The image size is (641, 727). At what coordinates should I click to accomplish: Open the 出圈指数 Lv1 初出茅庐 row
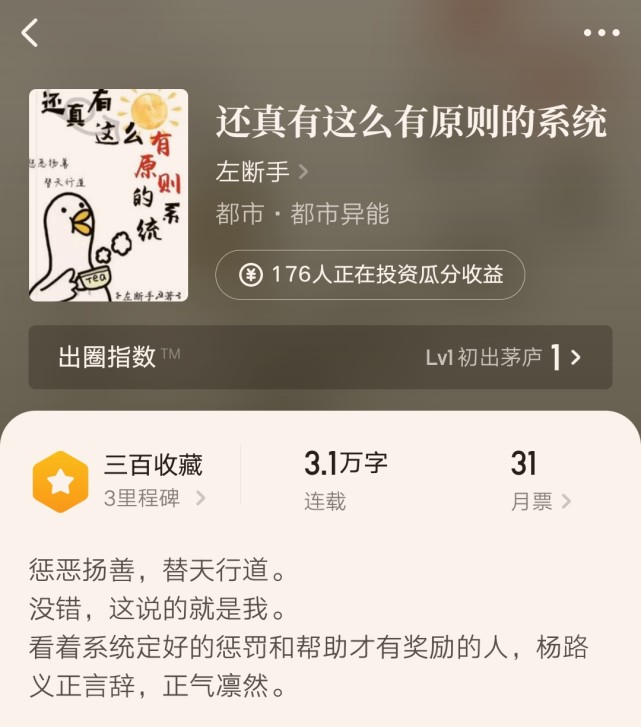(x=320, y=357)
